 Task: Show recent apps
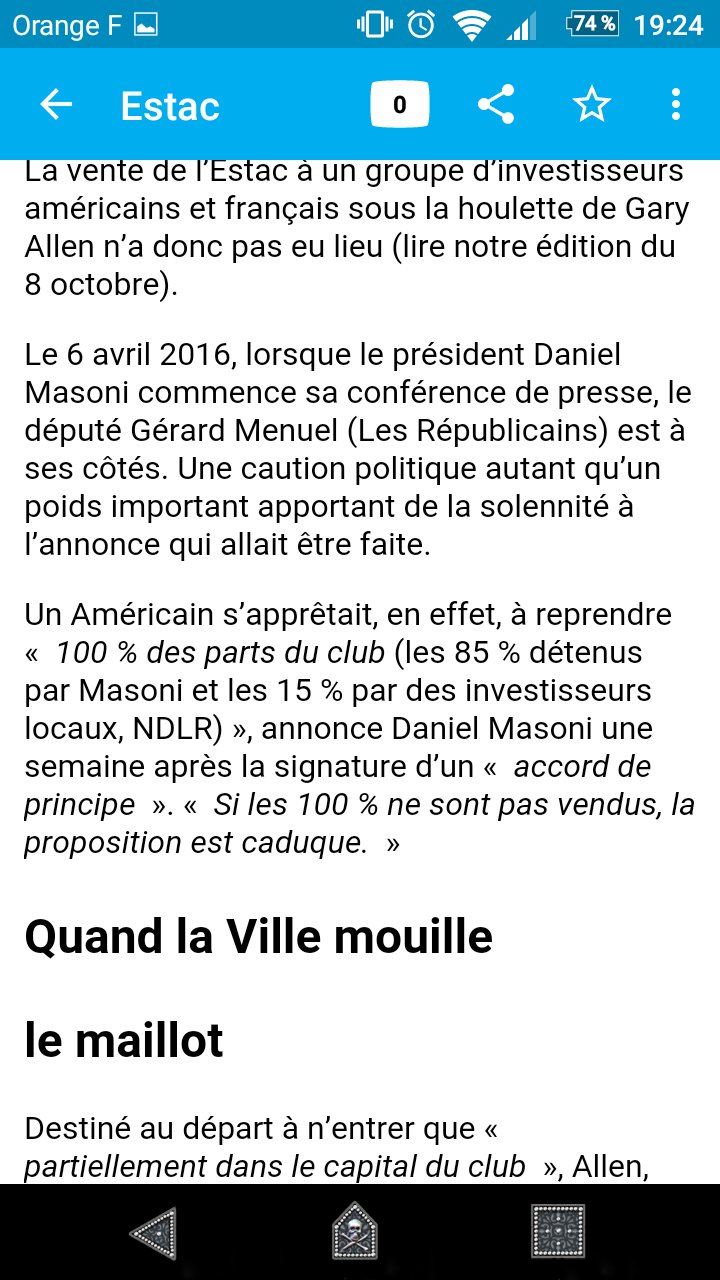pos(557,1232)
